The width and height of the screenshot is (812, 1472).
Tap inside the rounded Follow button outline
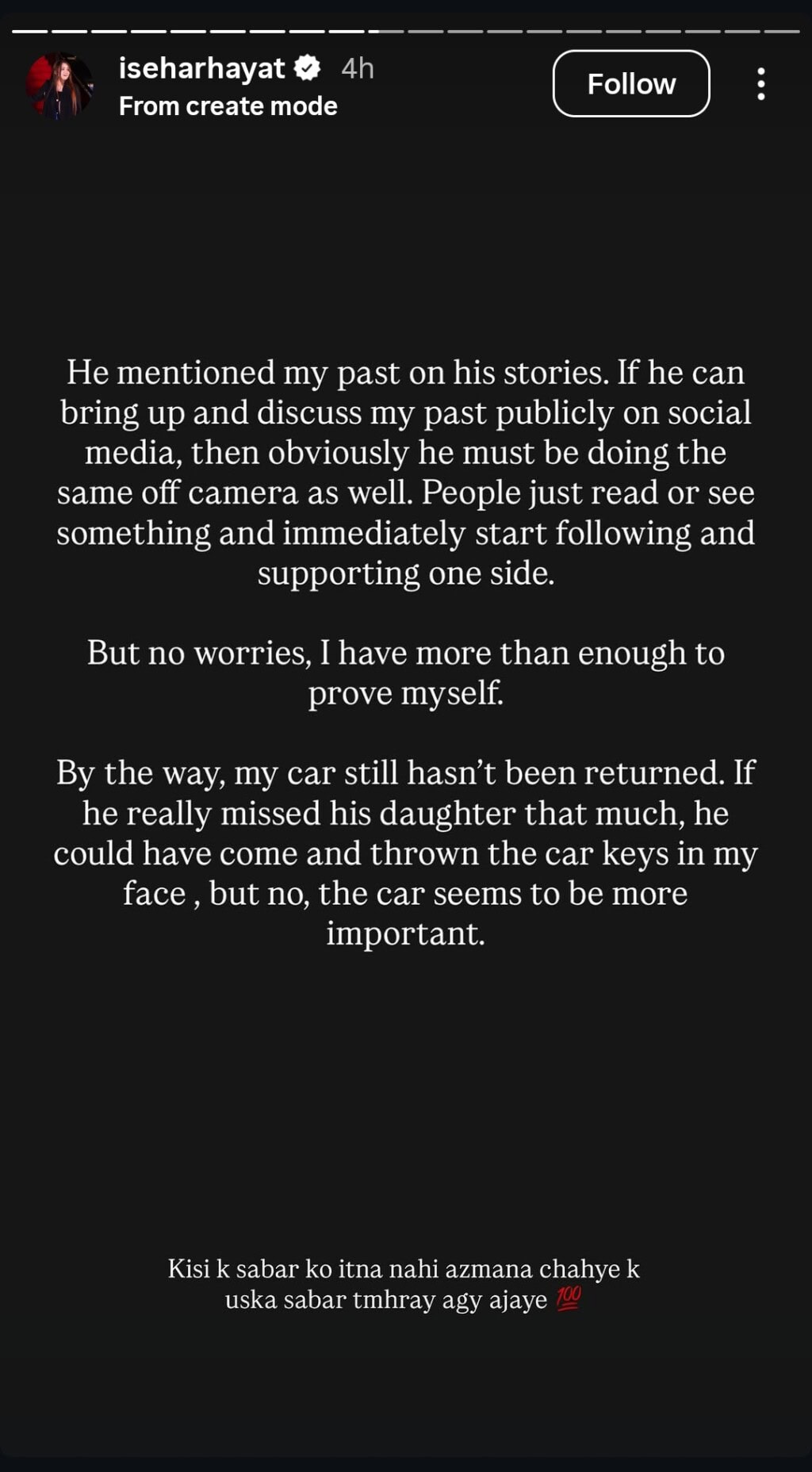[630, 83]
